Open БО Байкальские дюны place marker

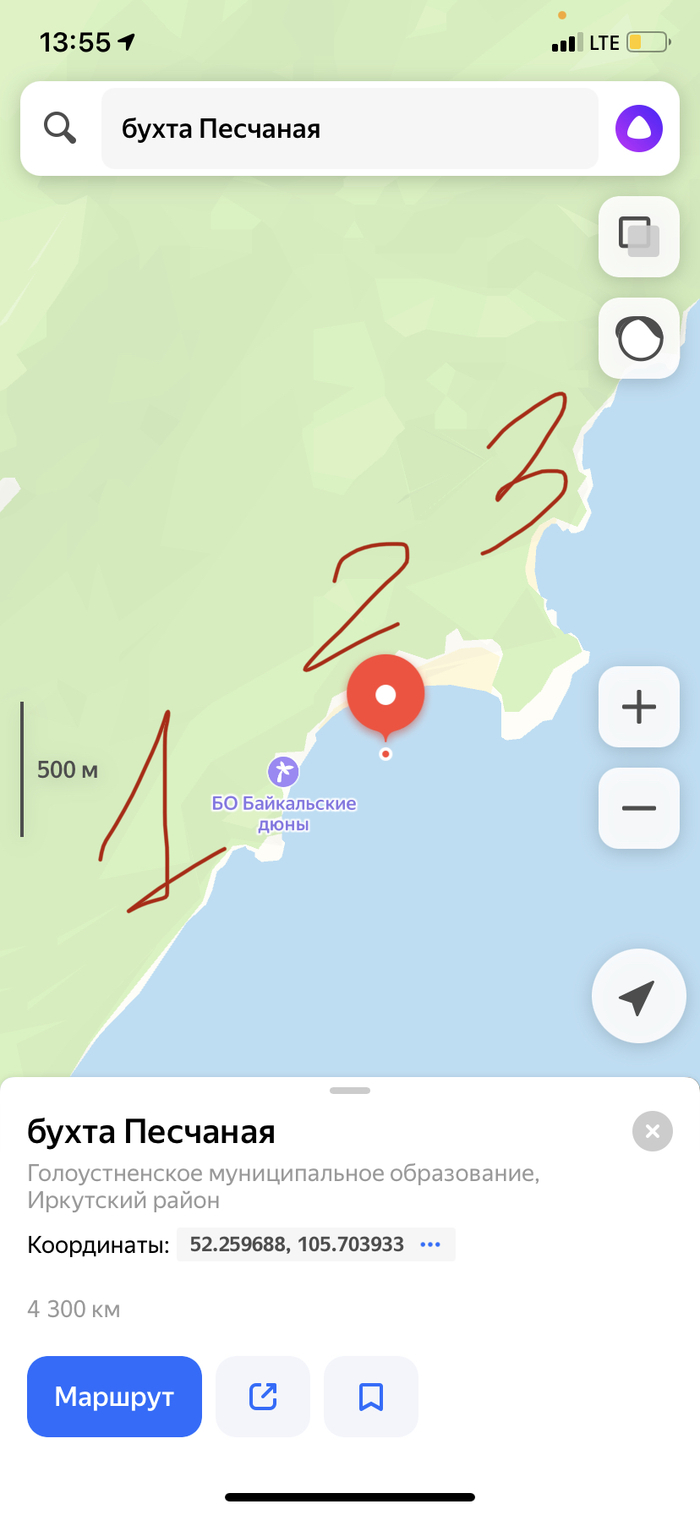[x=283, y=771]
